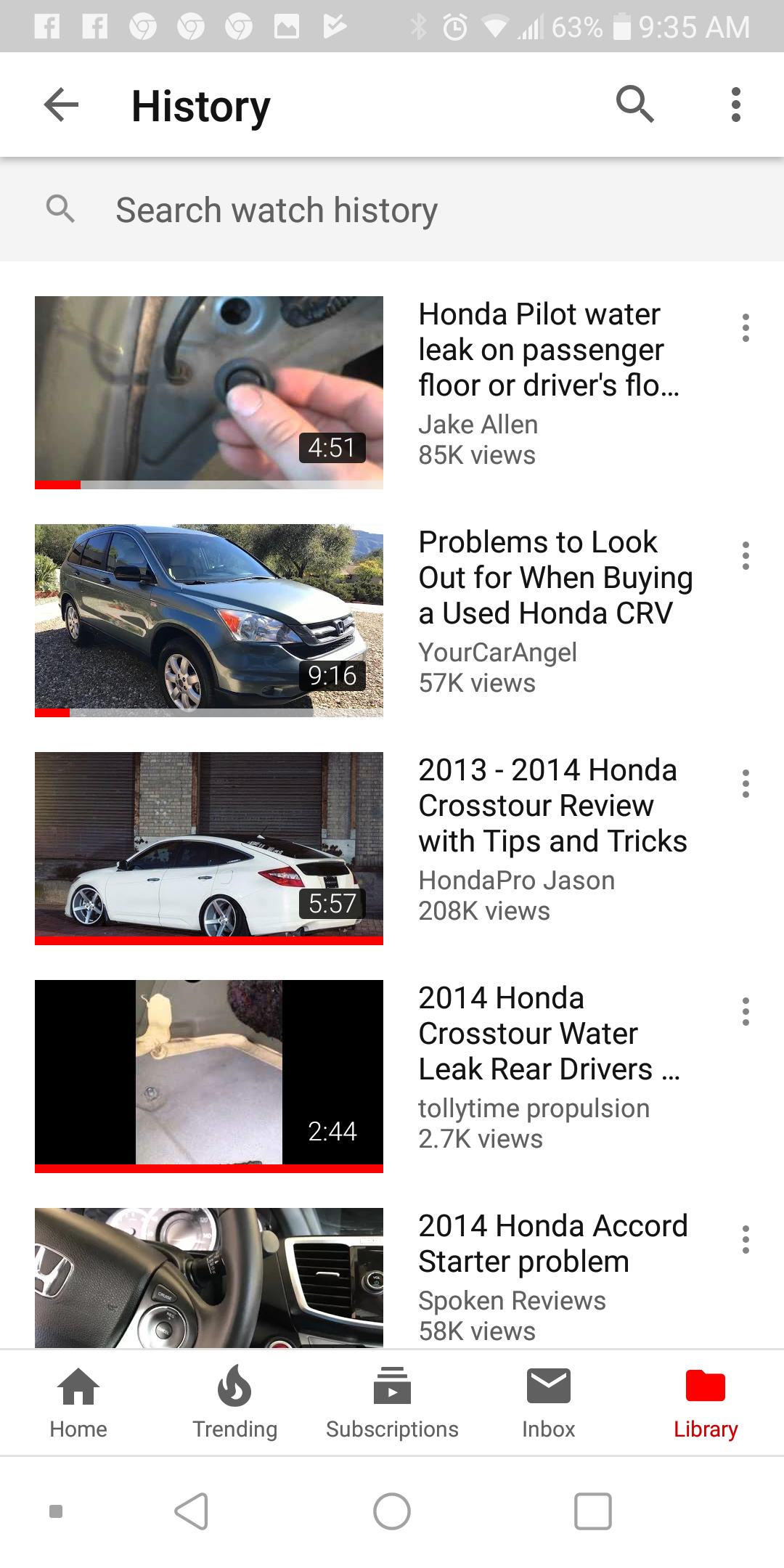Viewport: 784px width, 1568px height.
Task: Open the menu for the Crosstour Review video
Action: (745, 784)
